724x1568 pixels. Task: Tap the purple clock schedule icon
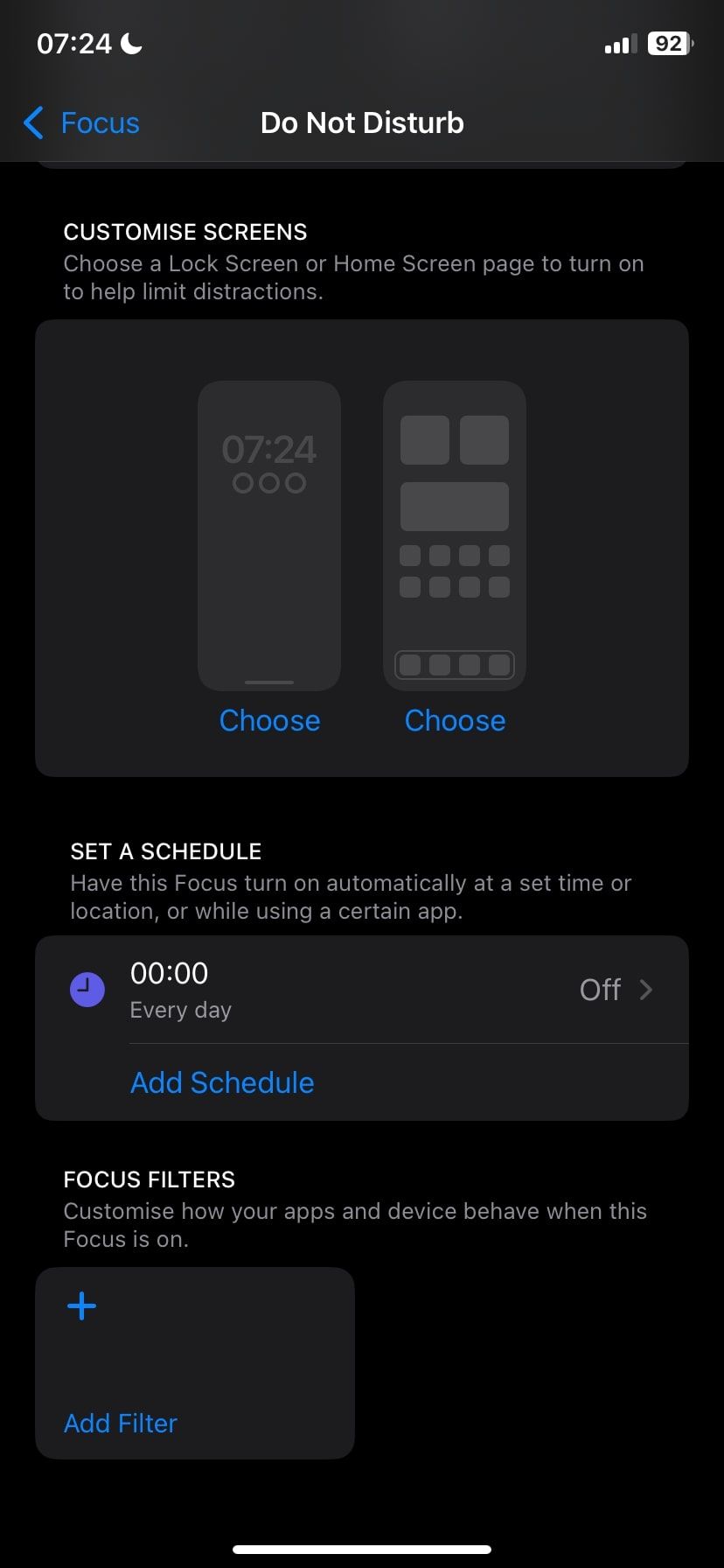(x=87, y=989)
